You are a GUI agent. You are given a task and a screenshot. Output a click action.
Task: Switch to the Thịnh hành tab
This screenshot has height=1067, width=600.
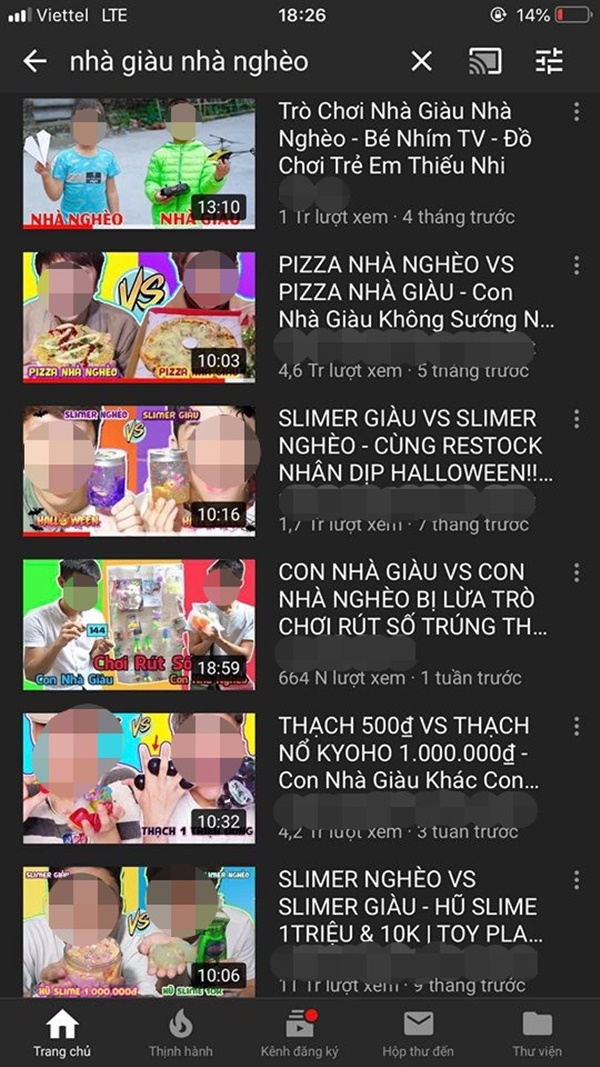tap(181, 1033)
